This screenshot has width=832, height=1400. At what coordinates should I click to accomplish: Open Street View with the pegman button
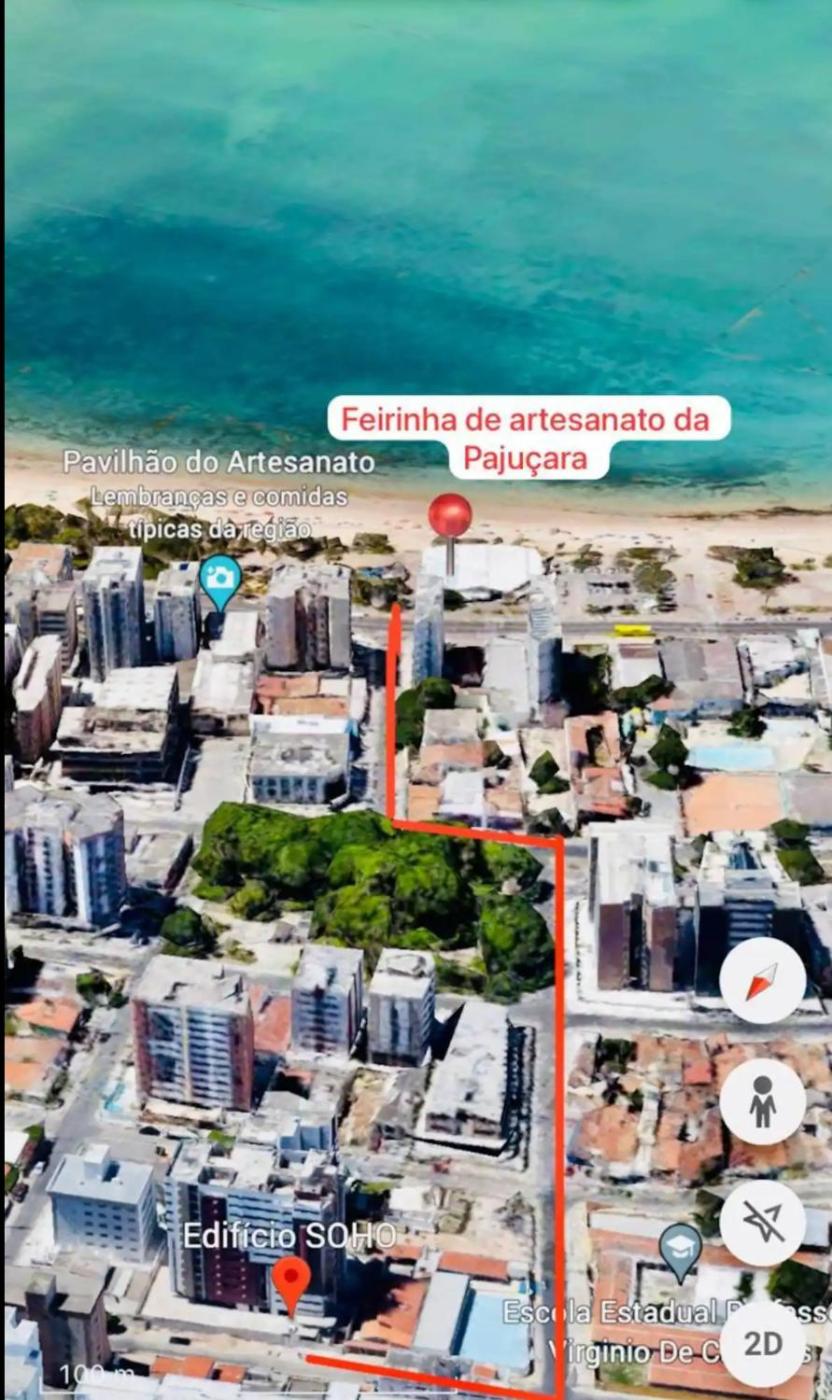[762, 1102]
